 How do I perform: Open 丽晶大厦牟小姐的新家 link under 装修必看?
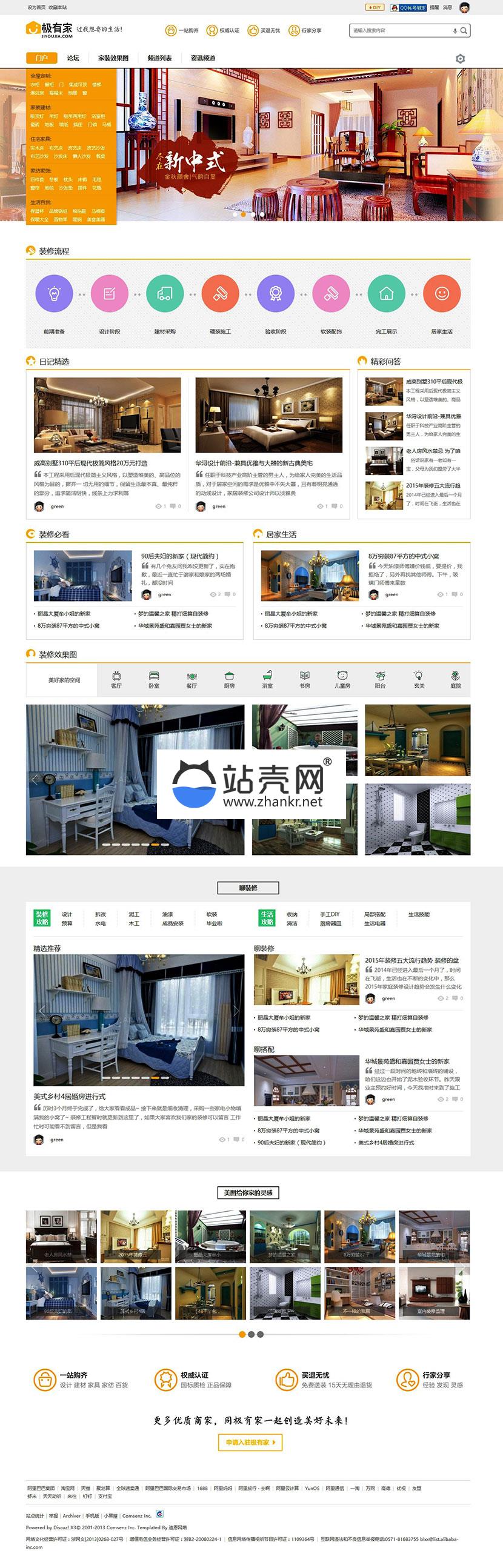coord(64,614)
